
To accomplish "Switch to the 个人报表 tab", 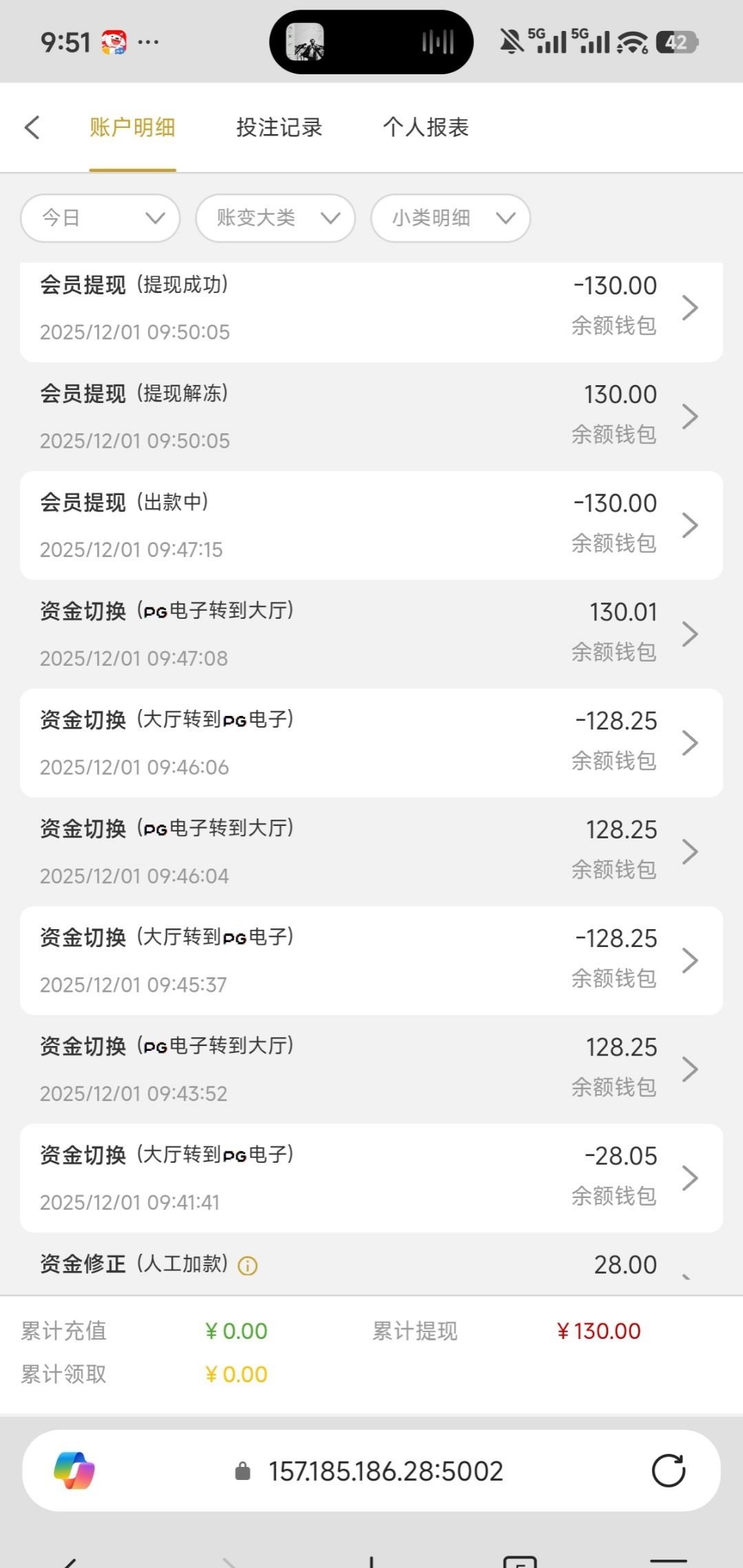I will 426,127.
